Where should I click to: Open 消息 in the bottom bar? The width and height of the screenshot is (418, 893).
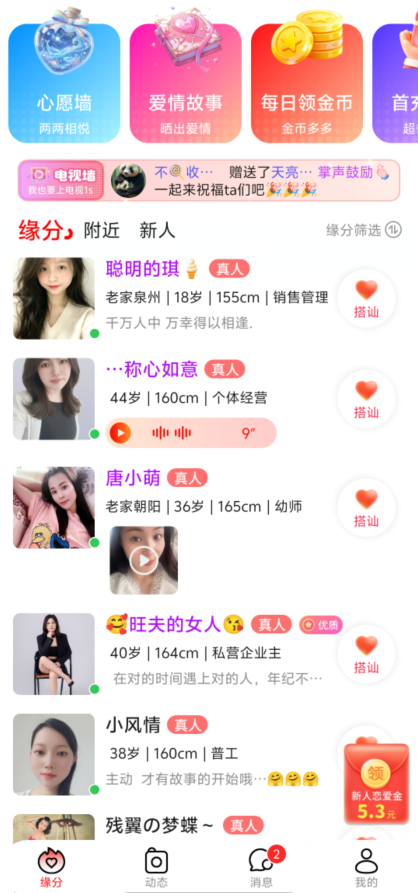(262, 868)
